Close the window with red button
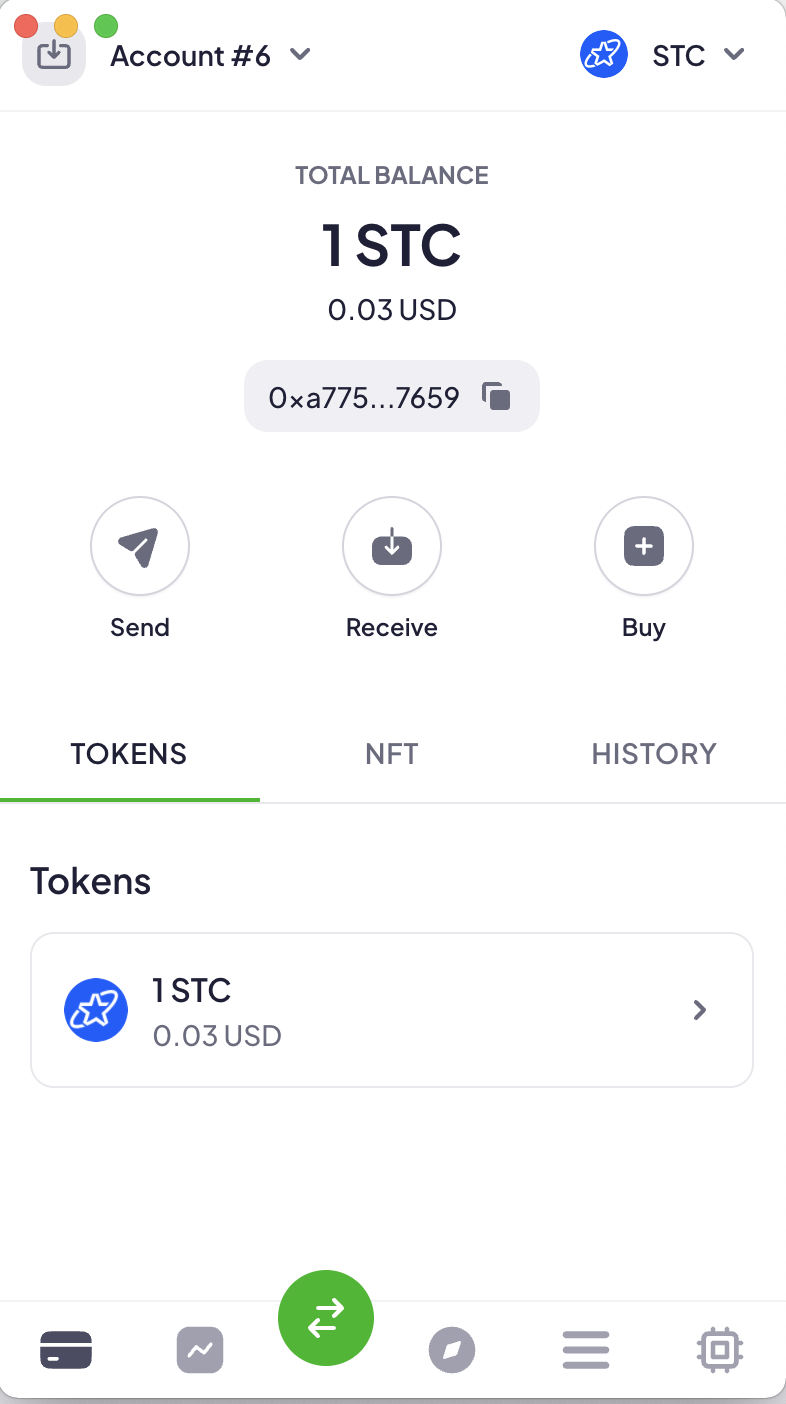The width and height of the screenshot is (786, 1404). point(26,26)
